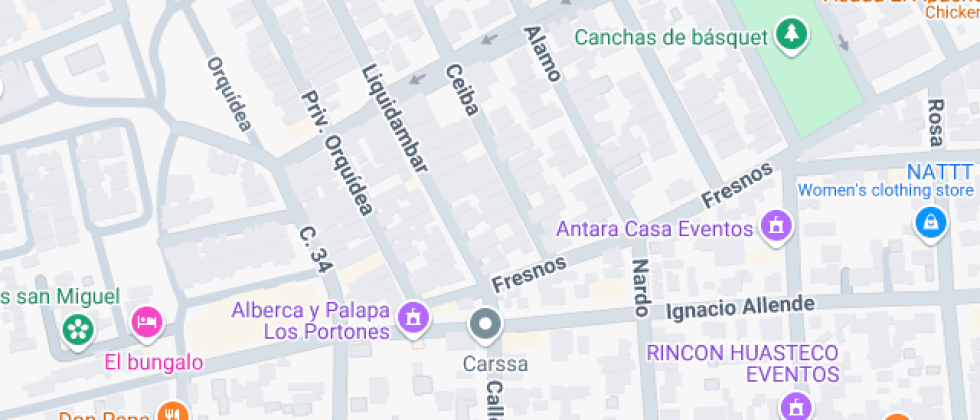
Task: Open the san Miguel green marker
Action: coord(76,328)
